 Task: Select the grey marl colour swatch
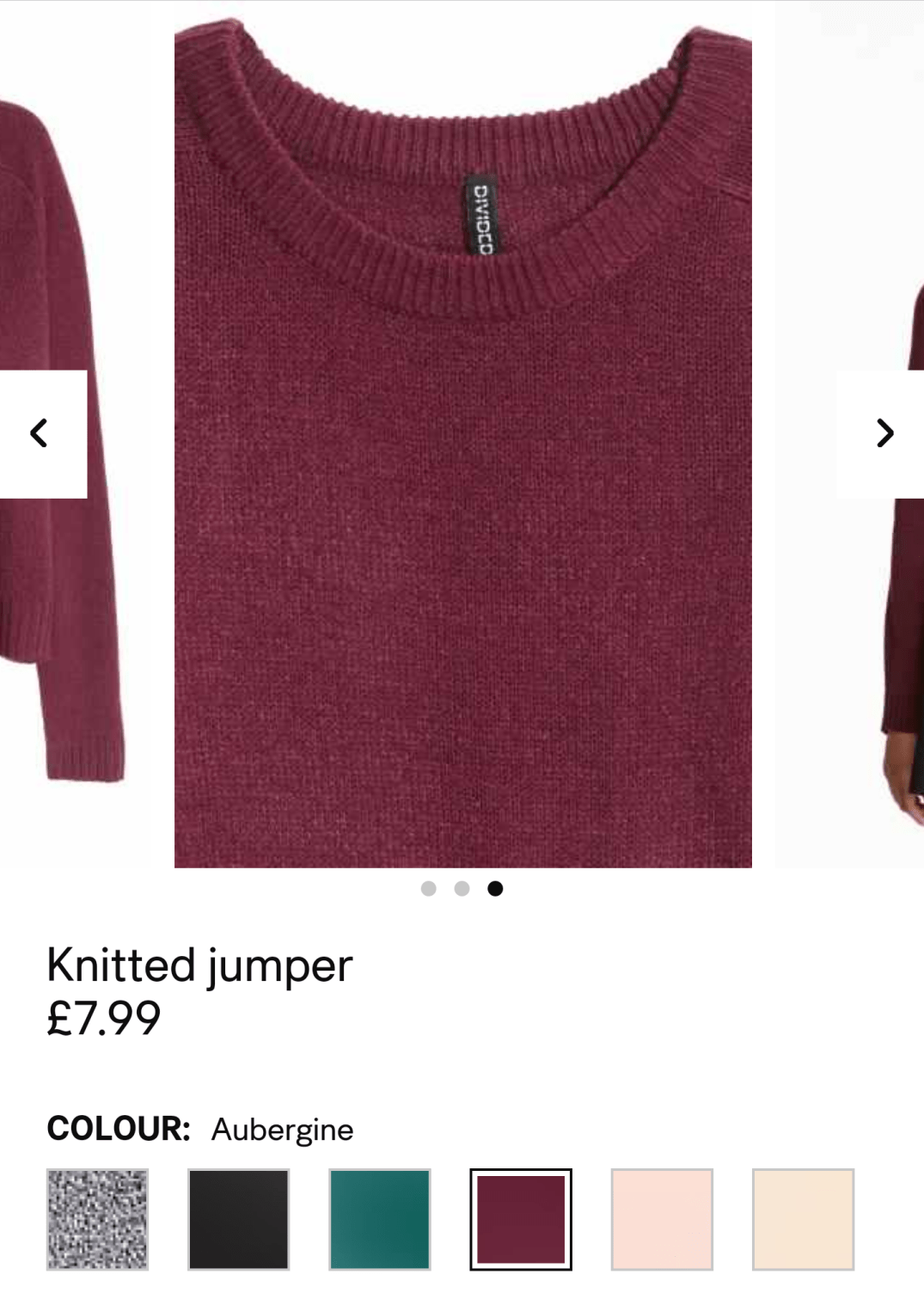click(x=97, y=1218)
